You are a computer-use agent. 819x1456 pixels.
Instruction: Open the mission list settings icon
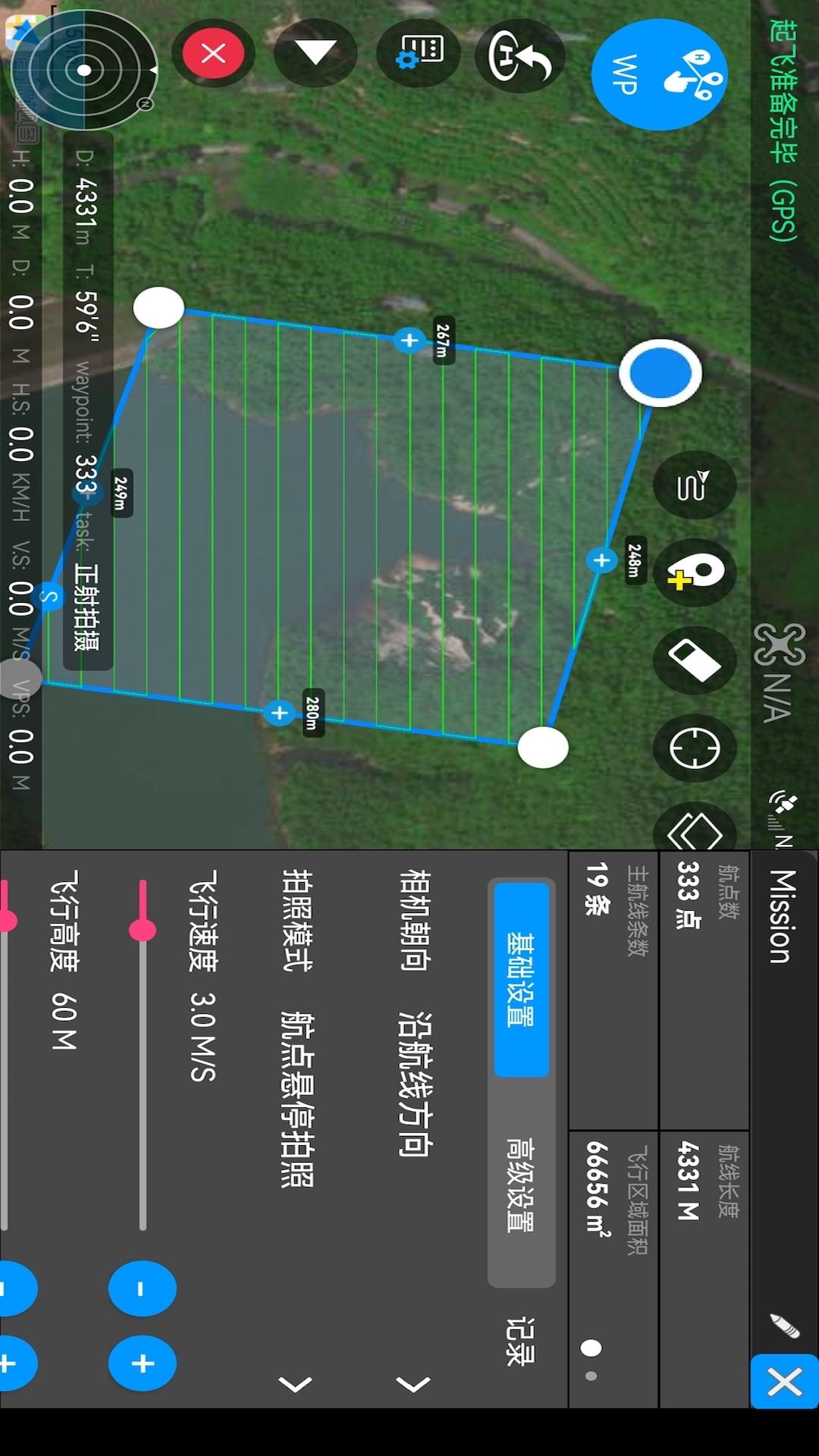coord(419,53)
